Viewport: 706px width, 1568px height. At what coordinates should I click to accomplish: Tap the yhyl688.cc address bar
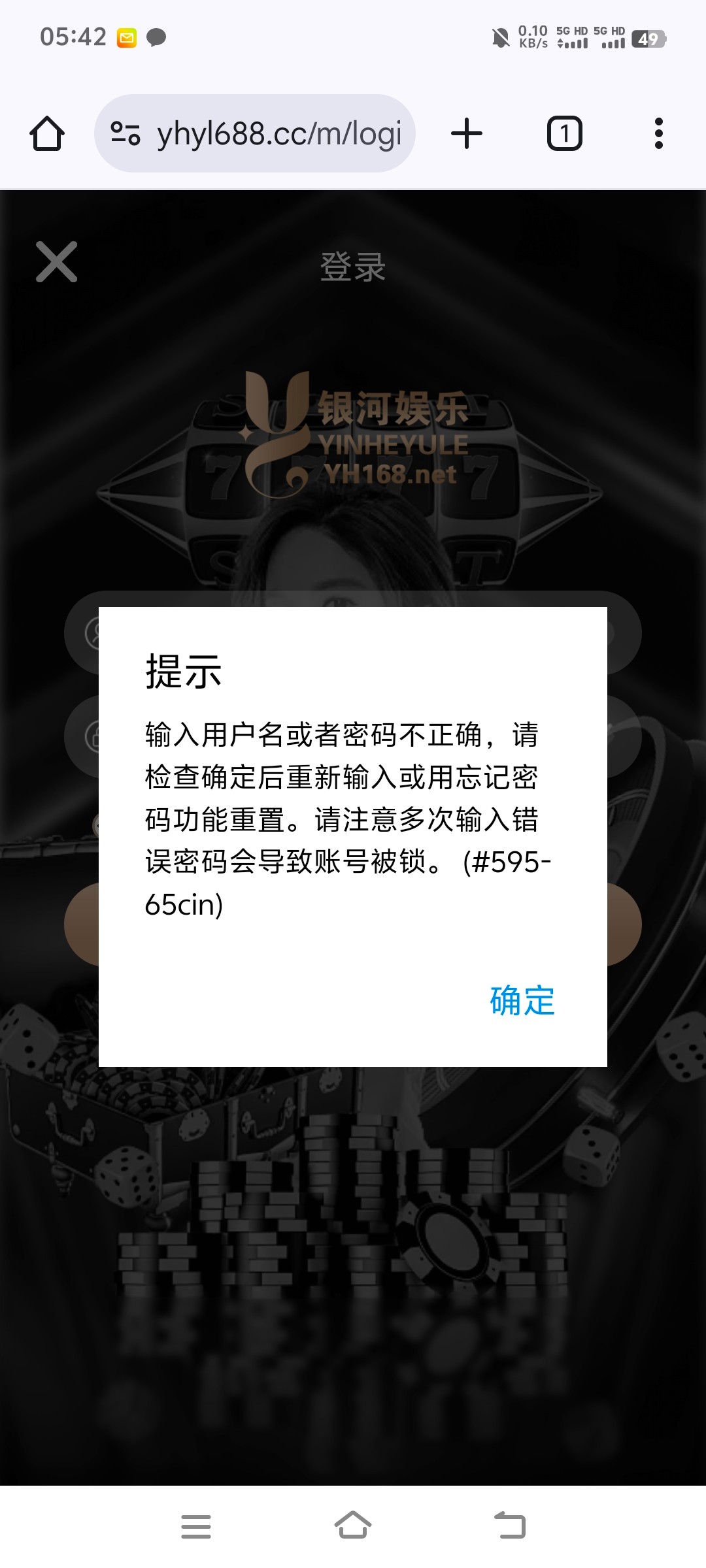coord(278,134)
